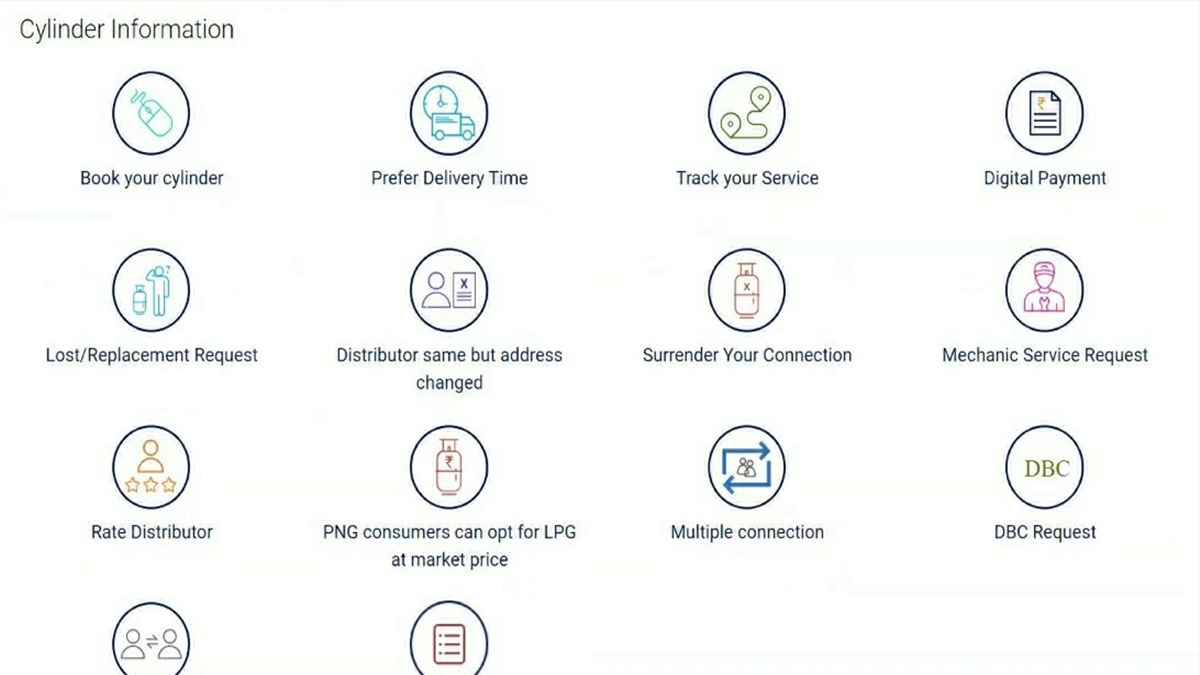1200x675 pixels.
Task: Select PNG consumers opt for LPG option
Action: pos(449,467)
